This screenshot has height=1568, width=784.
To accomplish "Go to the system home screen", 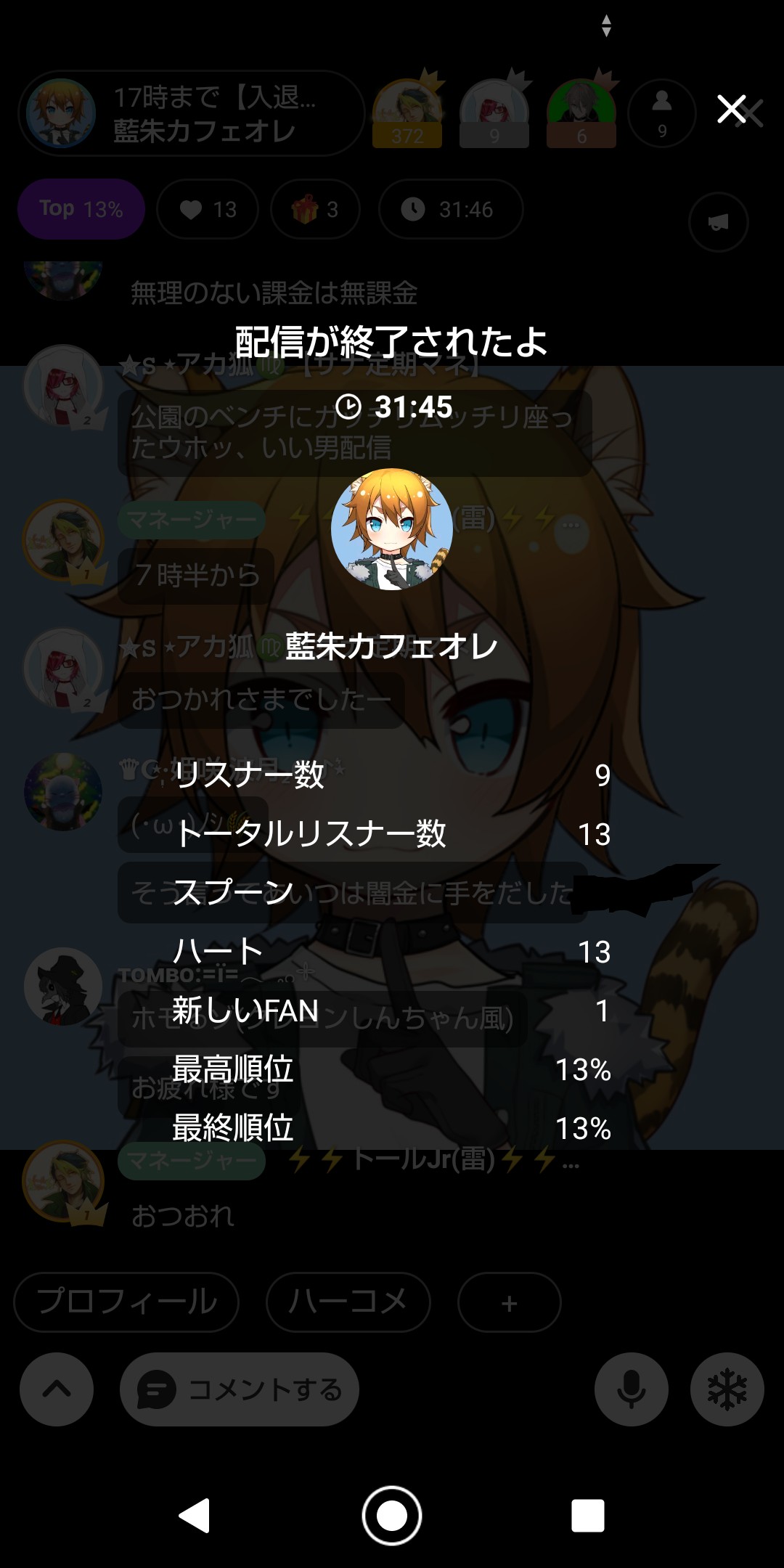I will click(392, 1516).
